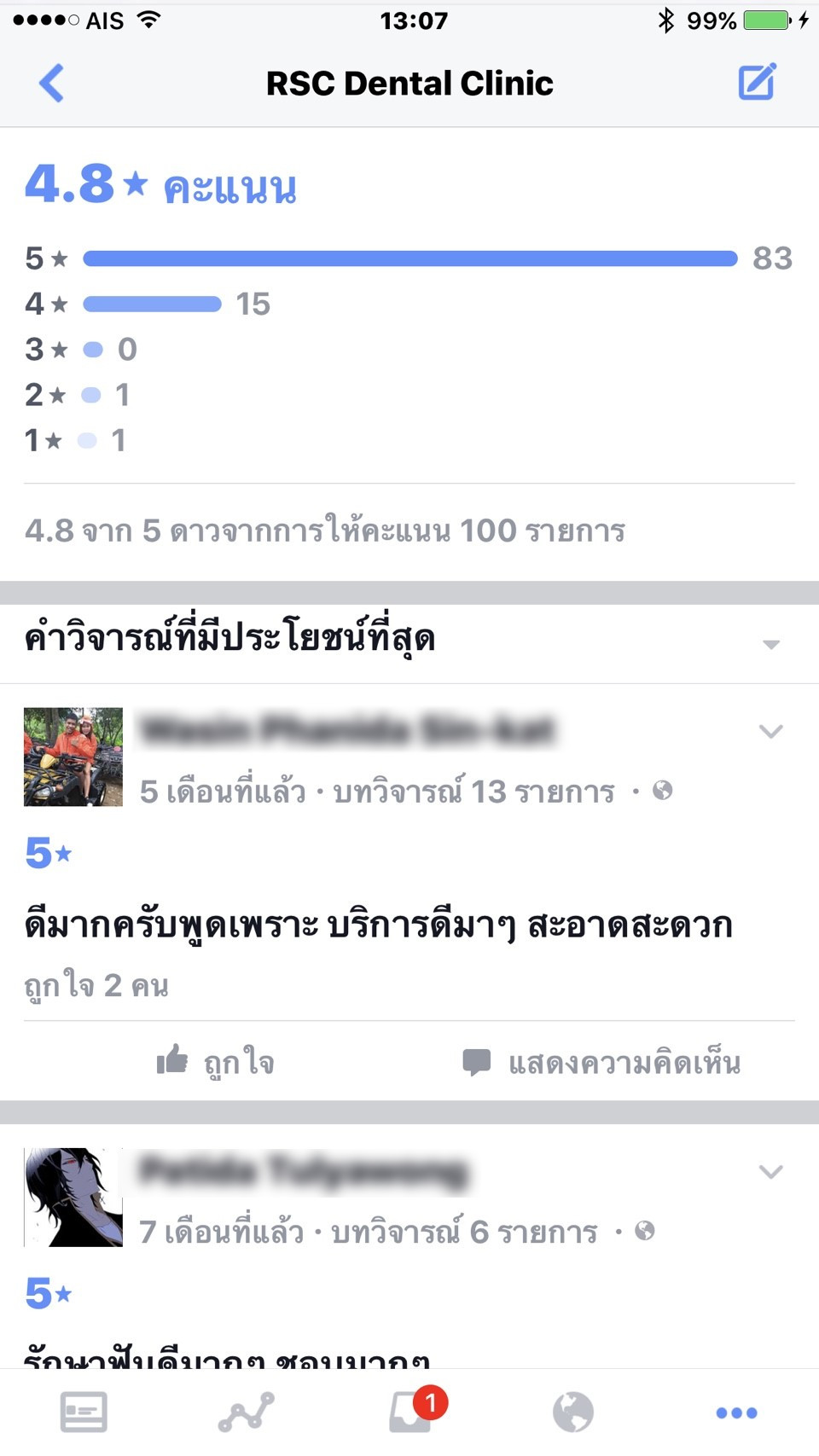The width and height of the screenshot is (819, 1456).
Task: Open options chevron on the 7-month-old review
Action: [x=770, y=1172]
